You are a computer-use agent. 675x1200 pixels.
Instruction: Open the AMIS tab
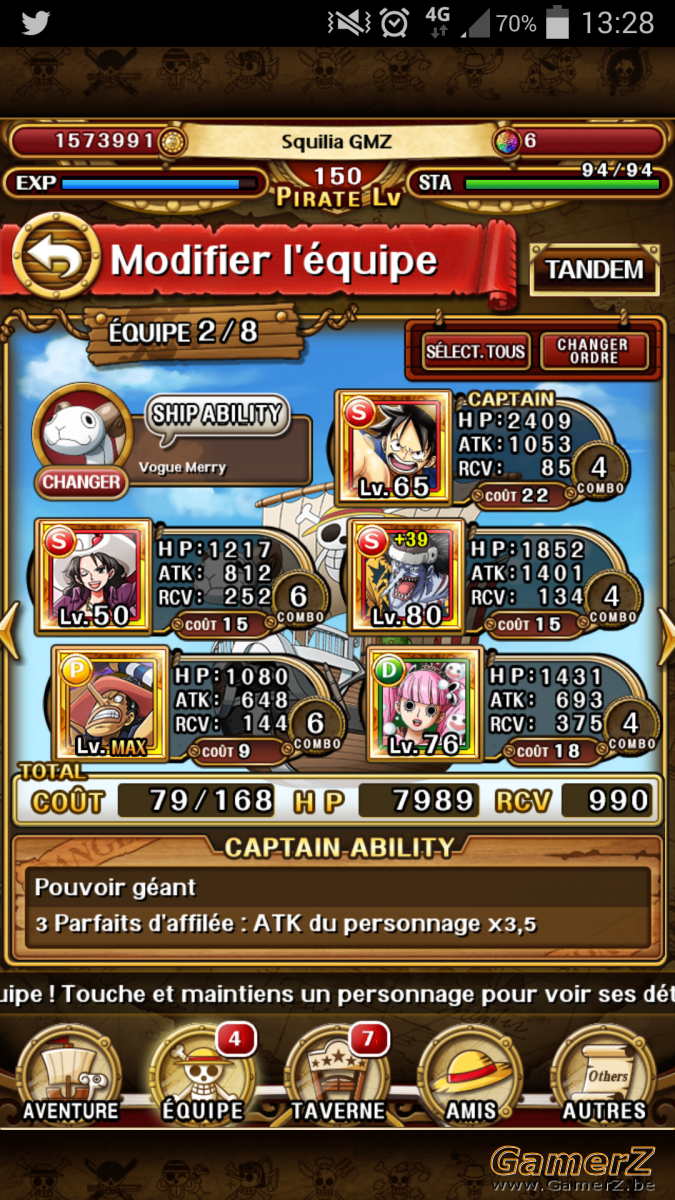(471, 1076)
